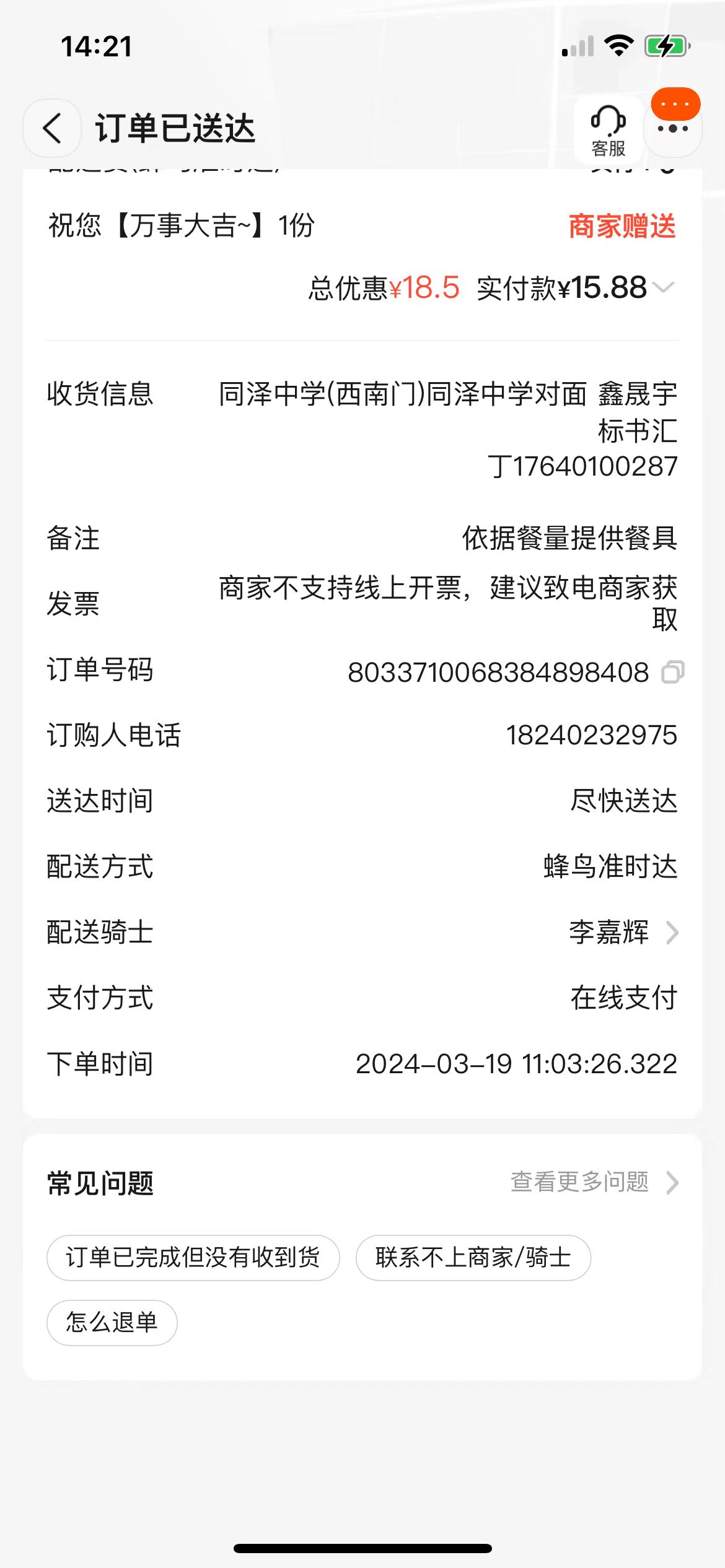
Task: View 查看更多问题 more questions
Action: coord(594,1182)
